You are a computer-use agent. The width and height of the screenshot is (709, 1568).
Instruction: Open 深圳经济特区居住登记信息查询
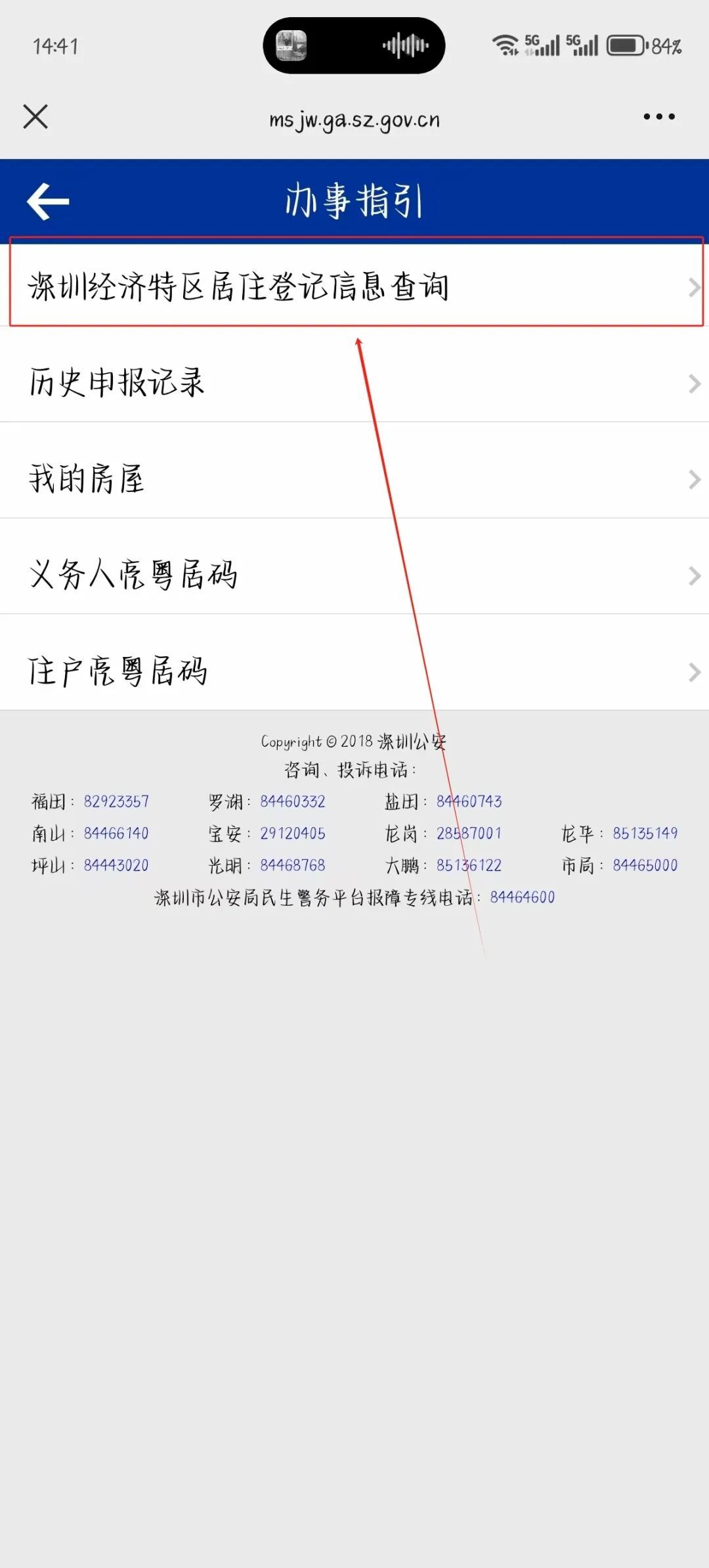pyautogui.click(x=354, y=286)
